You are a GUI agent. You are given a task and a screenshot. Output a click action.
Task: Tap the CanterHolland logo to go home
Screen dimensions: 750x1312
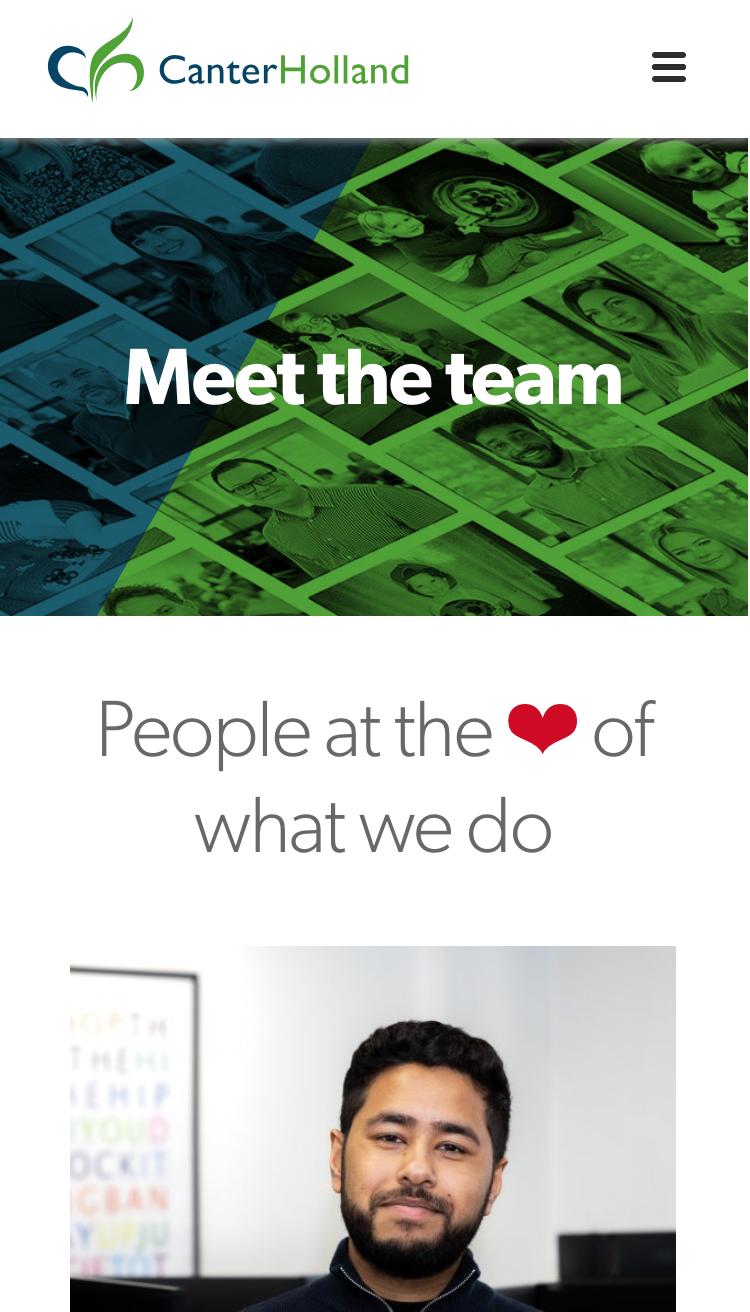tap(228, 62)
